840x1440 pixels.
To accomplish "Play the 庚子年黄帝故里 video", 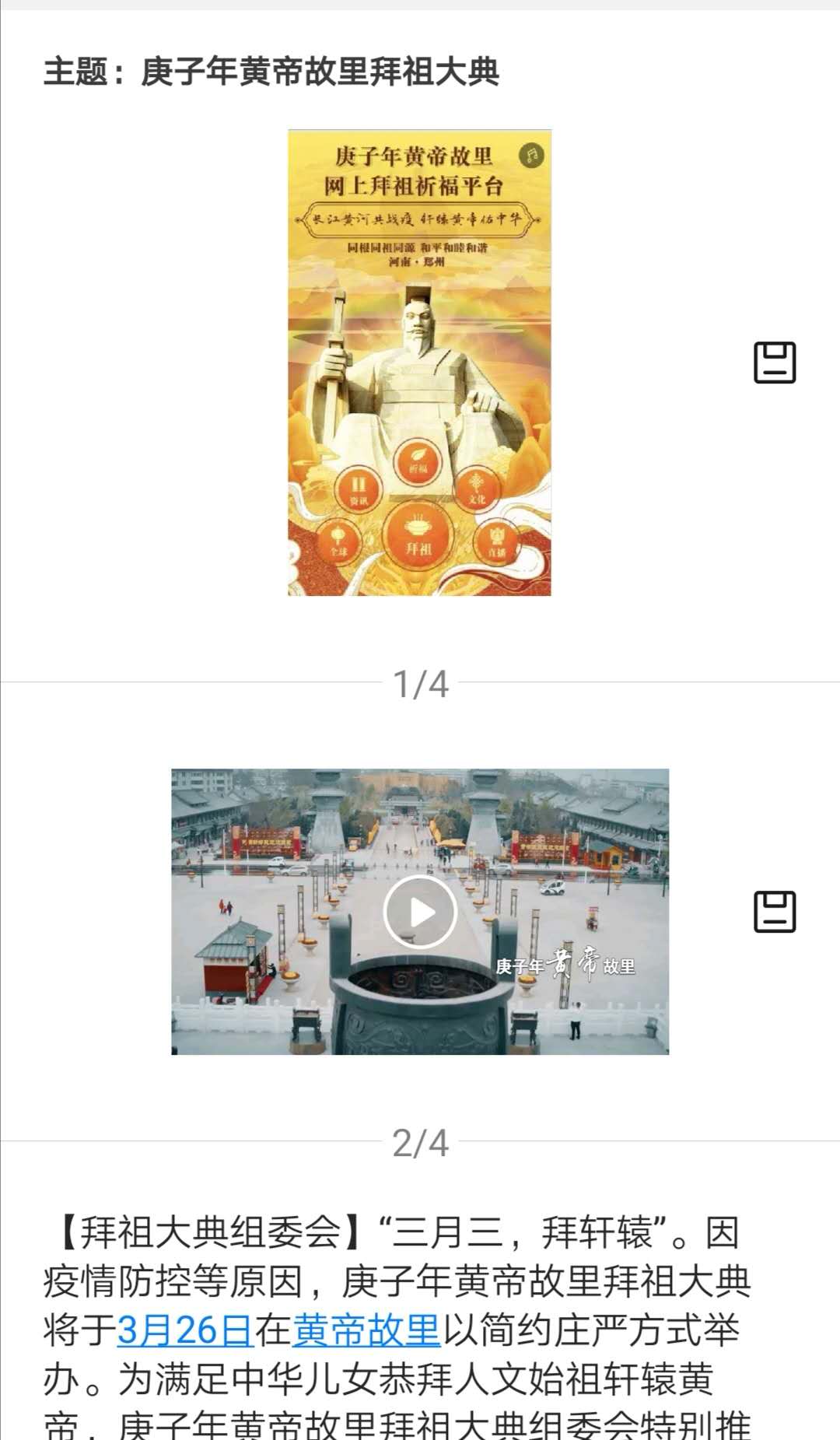I will (420, 912).
